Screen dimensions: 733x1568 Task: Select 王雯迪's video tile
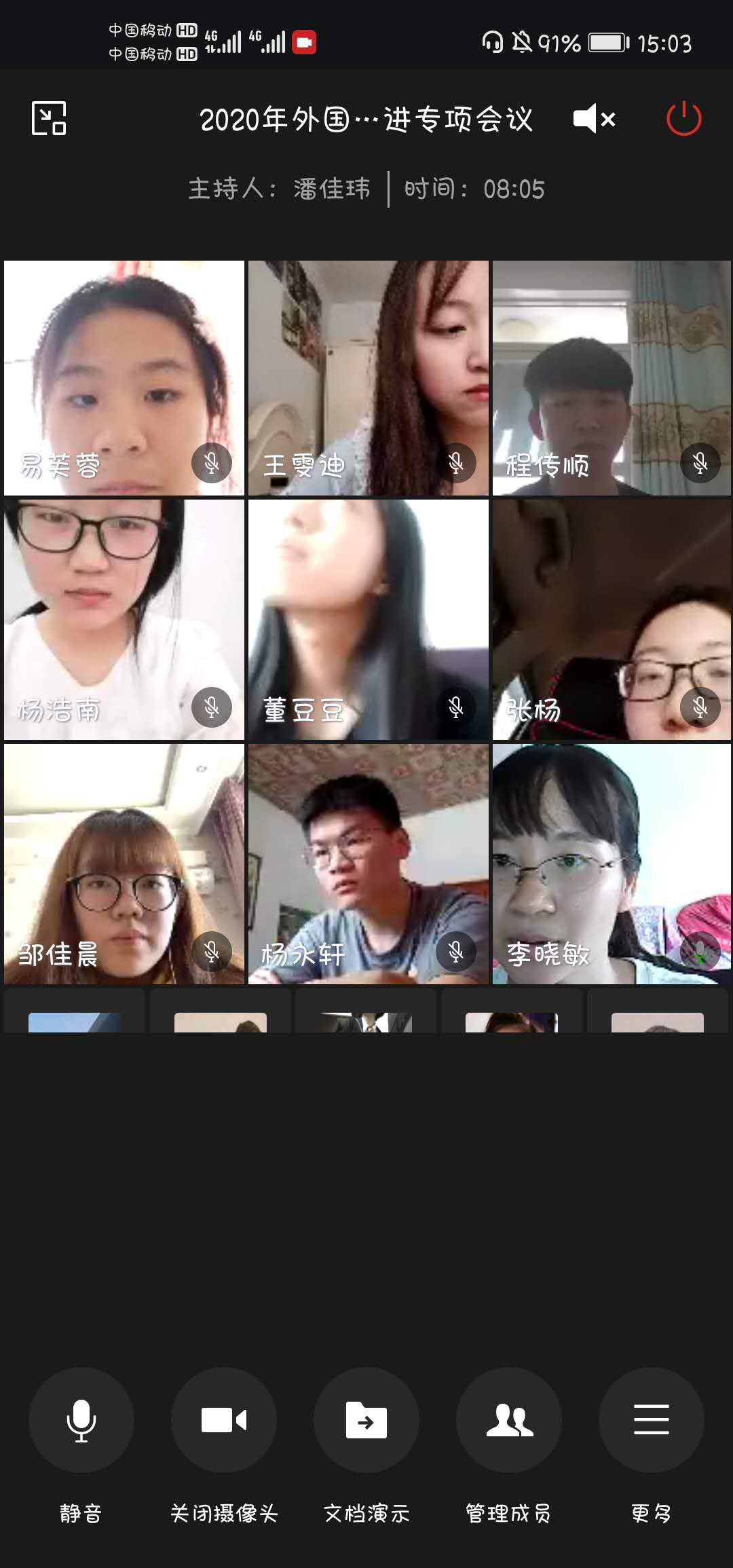[x=368, y=377]
